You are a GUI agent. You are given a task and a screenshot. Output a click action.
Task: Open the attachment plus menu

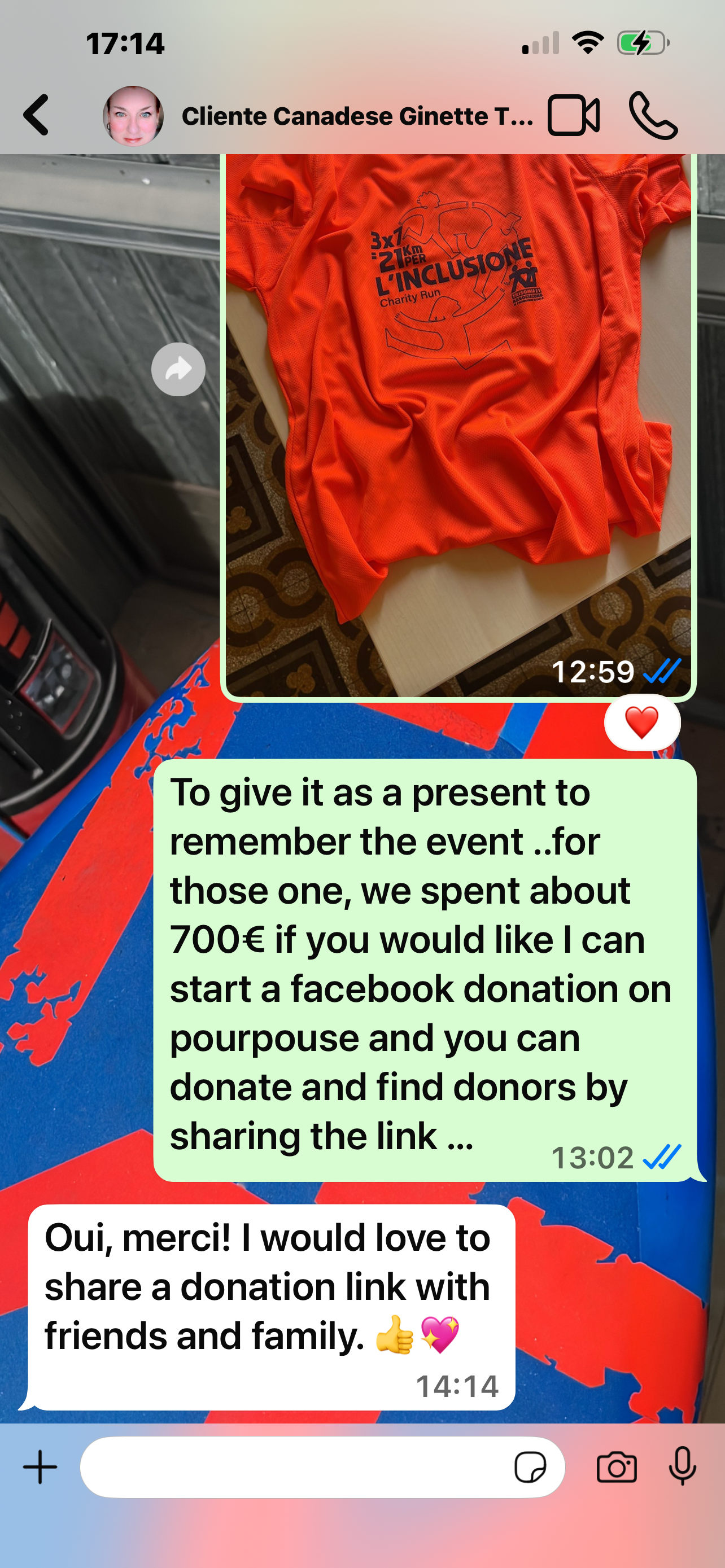tap(40, 1467)
